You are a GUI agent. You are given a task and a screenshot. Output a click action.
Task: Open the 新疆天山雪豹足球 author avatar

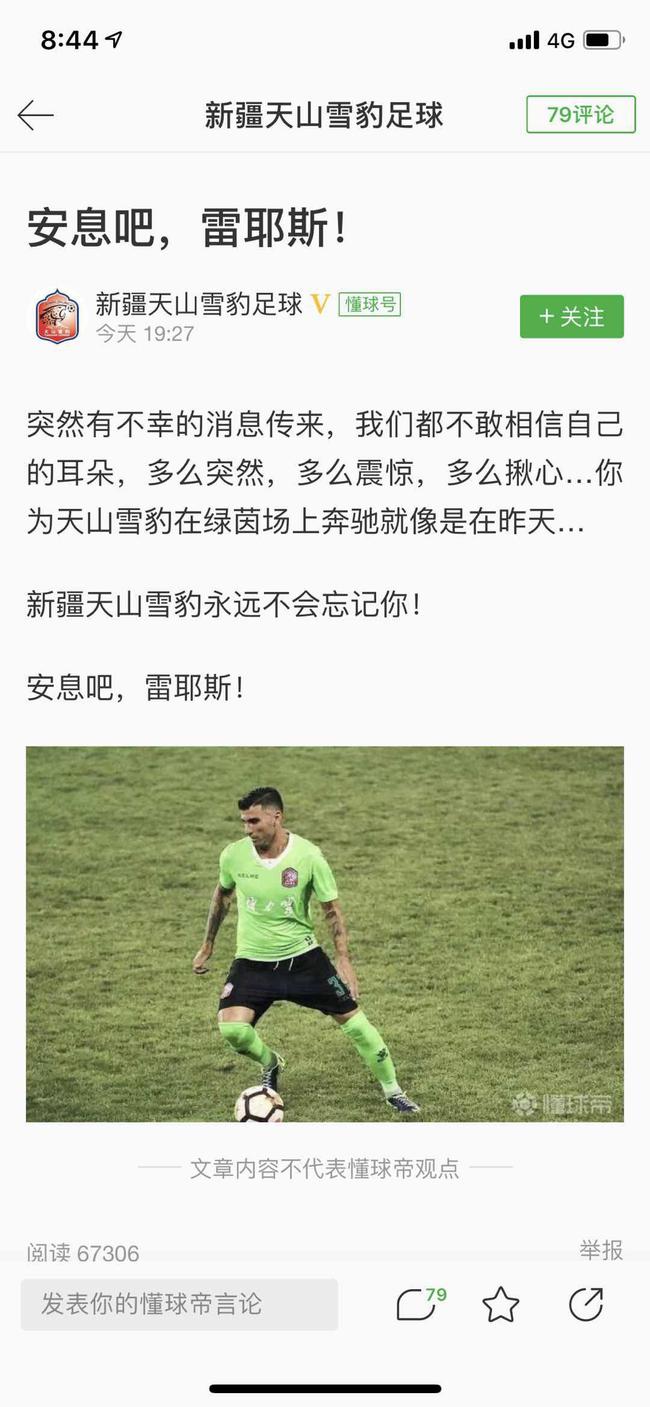pos(57,317)
